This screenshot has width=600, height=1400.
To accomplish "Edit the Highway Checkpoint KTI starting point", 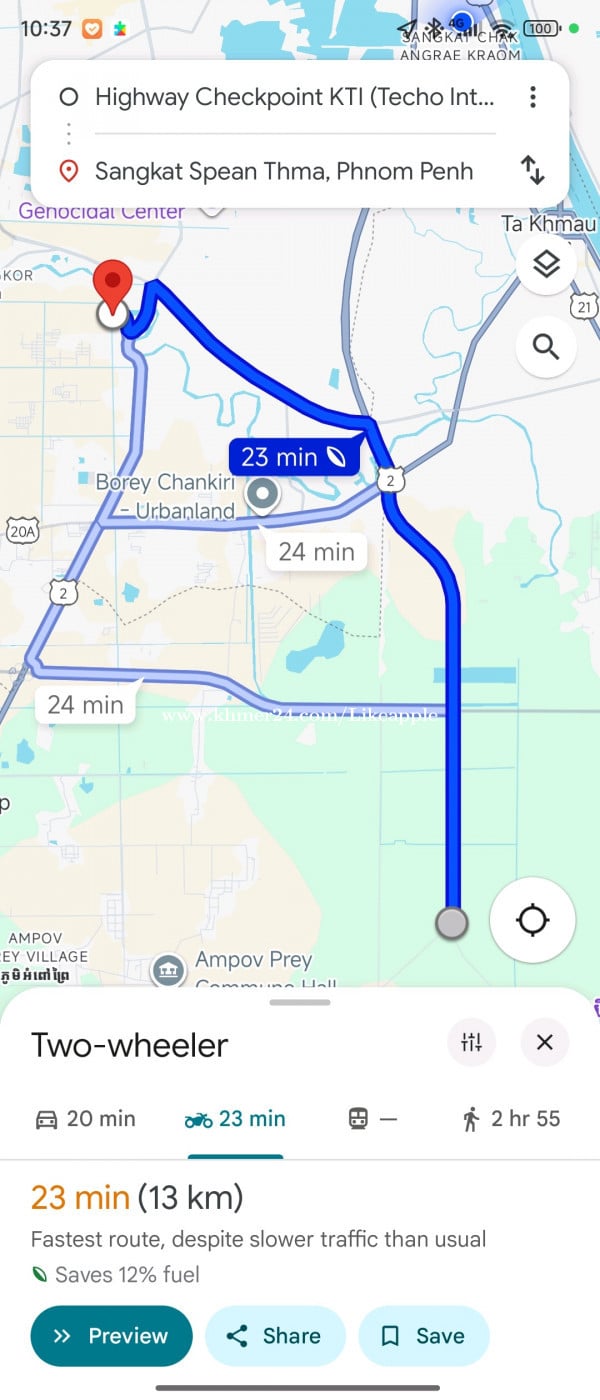I will coord(294,97).
